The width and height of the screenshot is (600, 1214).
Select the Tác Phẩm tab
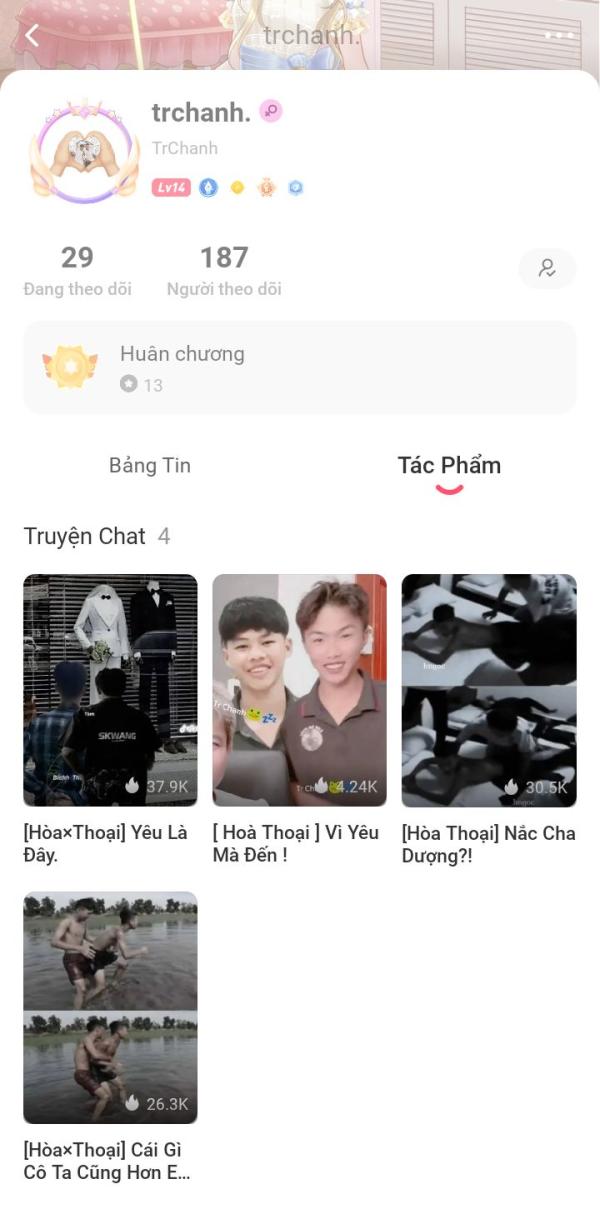[x=449, y=465]
